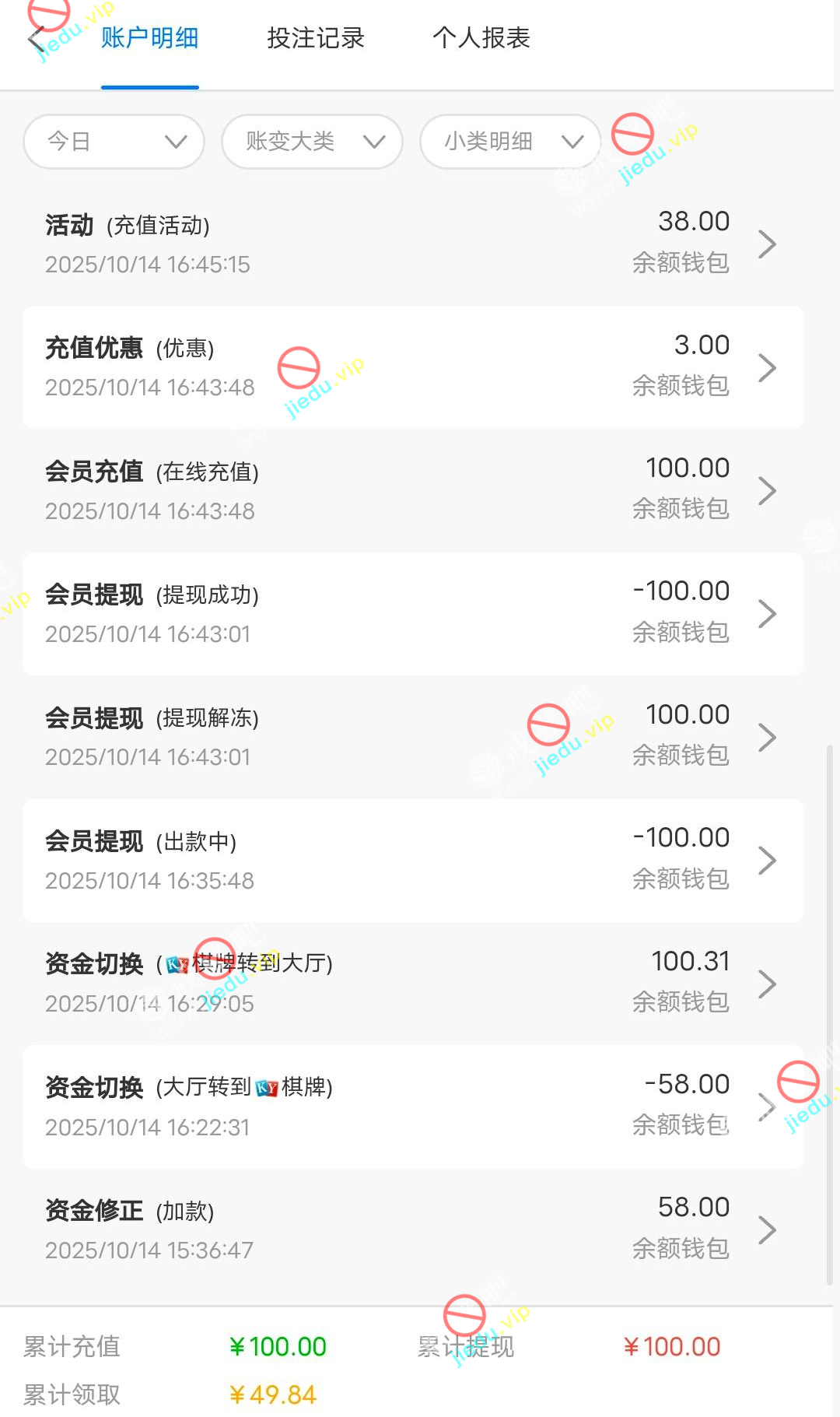Go back using the top-left arrow
The image size is (840, 1417).
pyautogui.click(x=36, y=37)
